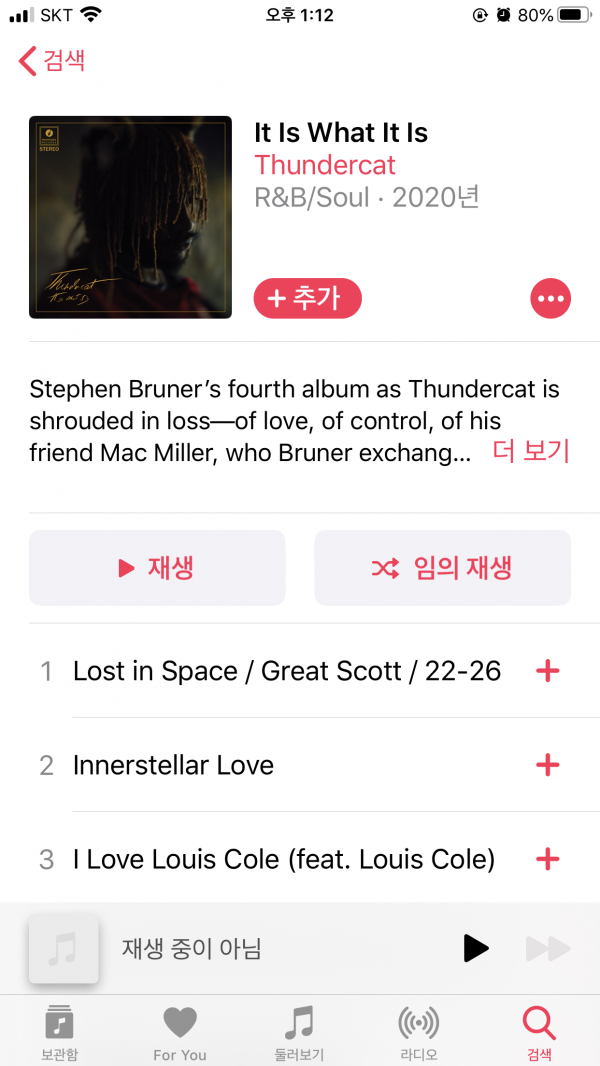Open Thundercat artist page

point(325,165)
